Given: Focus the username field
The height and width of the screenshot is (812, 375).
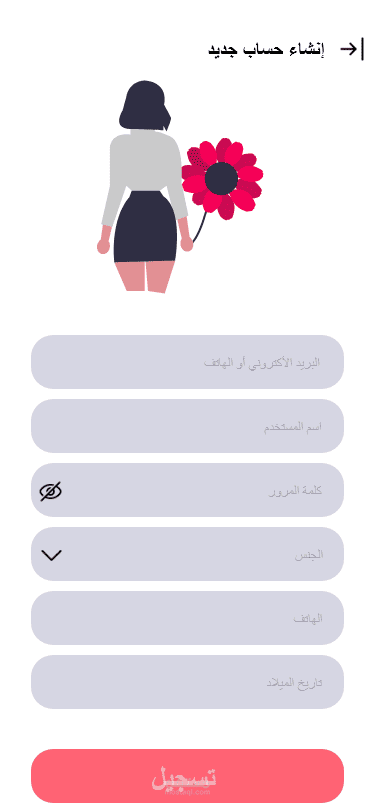Looking at the screenshot, I should point(188,426).
